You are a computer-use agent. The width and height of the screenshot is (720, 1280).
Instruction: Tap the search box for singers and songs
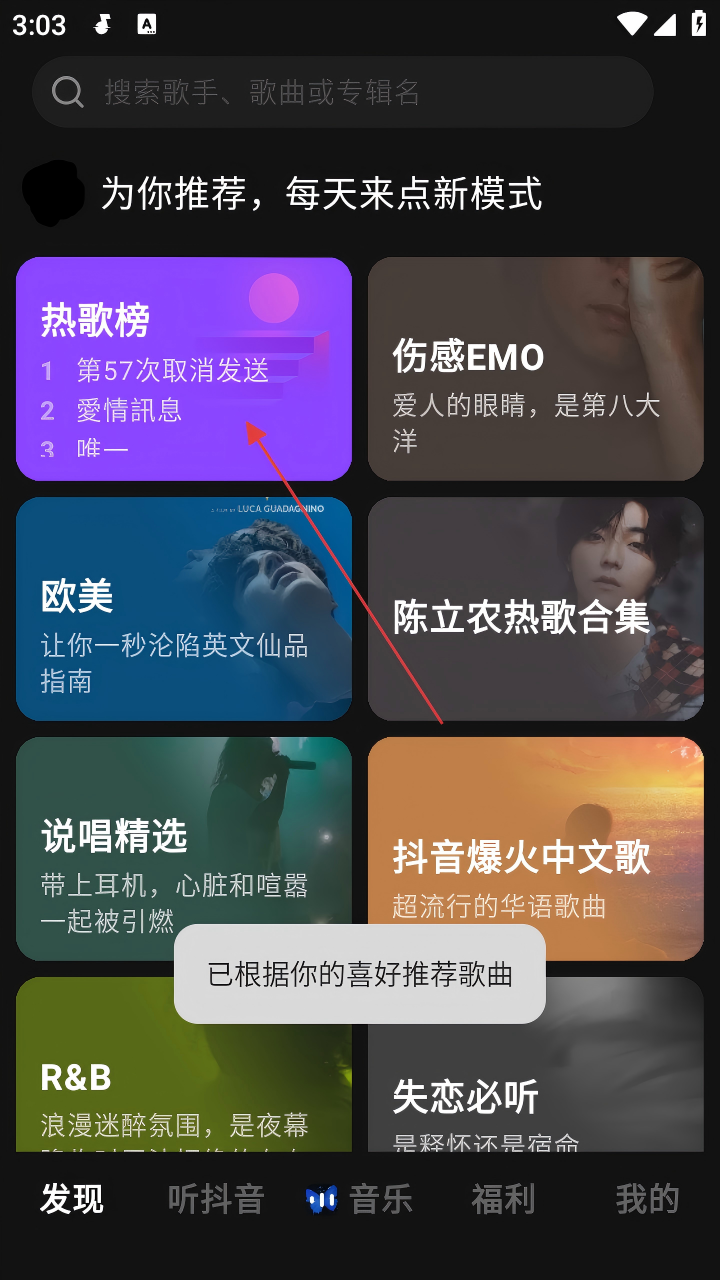pos(342,92)
